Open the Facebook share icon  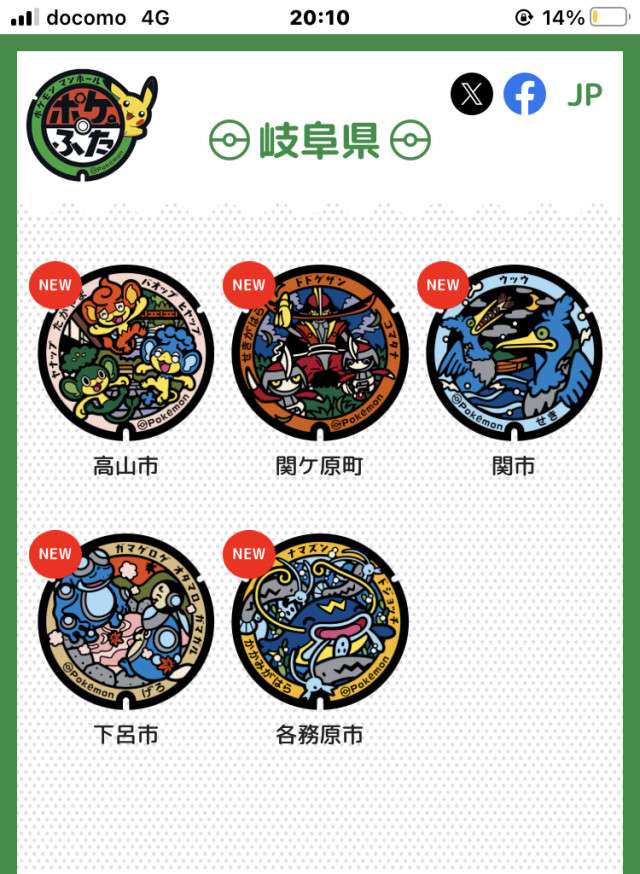[525, 95]
